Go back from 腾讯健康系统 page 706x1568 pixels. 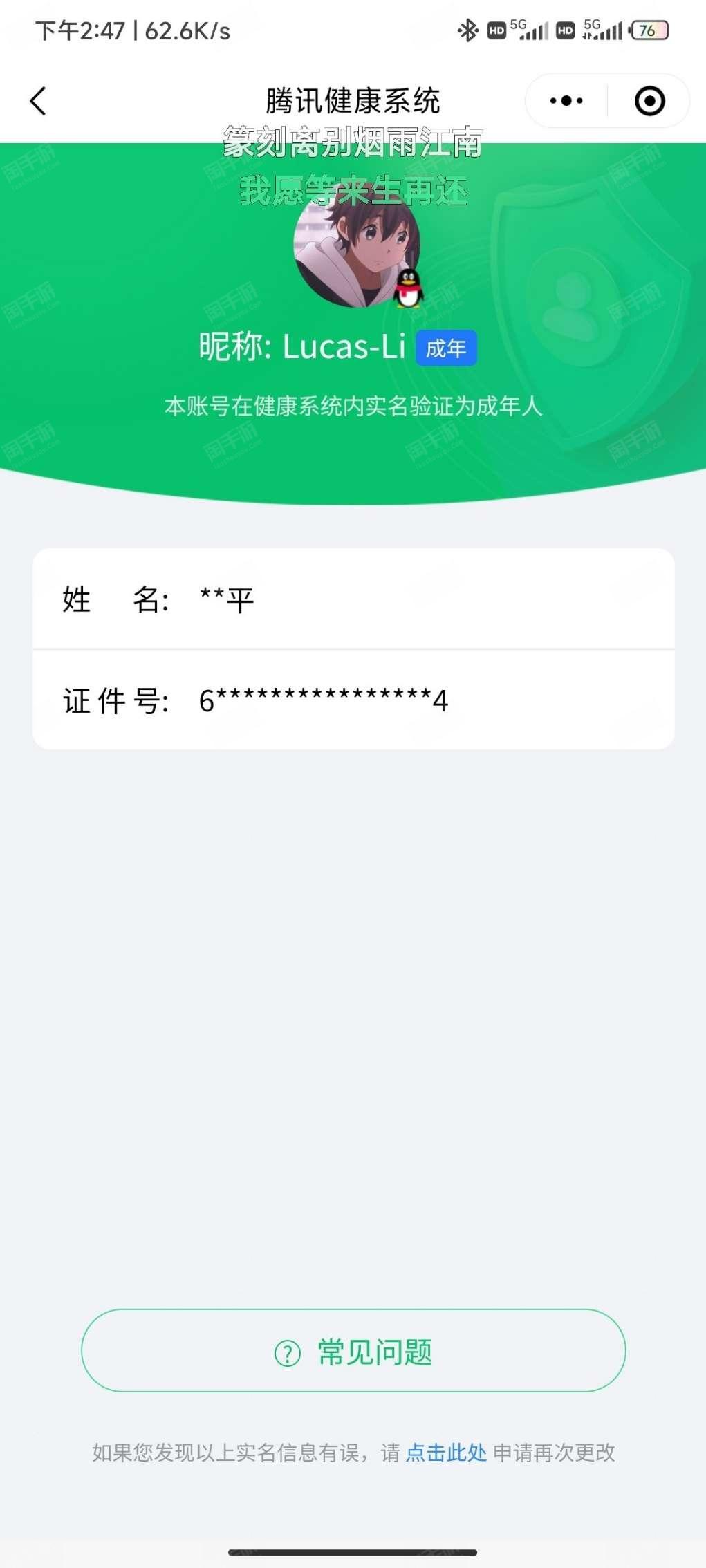coord(39,101)
